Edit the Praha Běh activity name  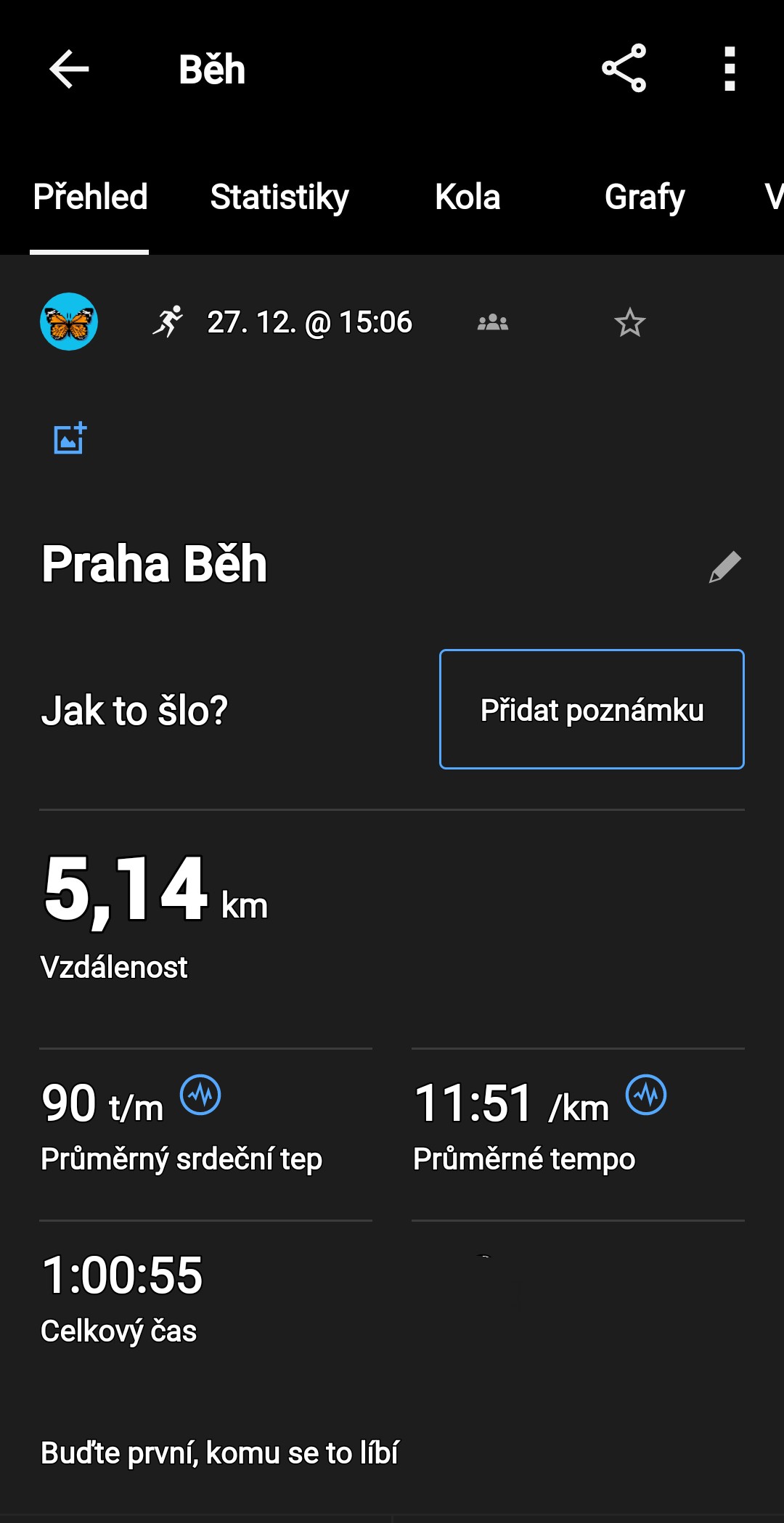tap(724, 566)
